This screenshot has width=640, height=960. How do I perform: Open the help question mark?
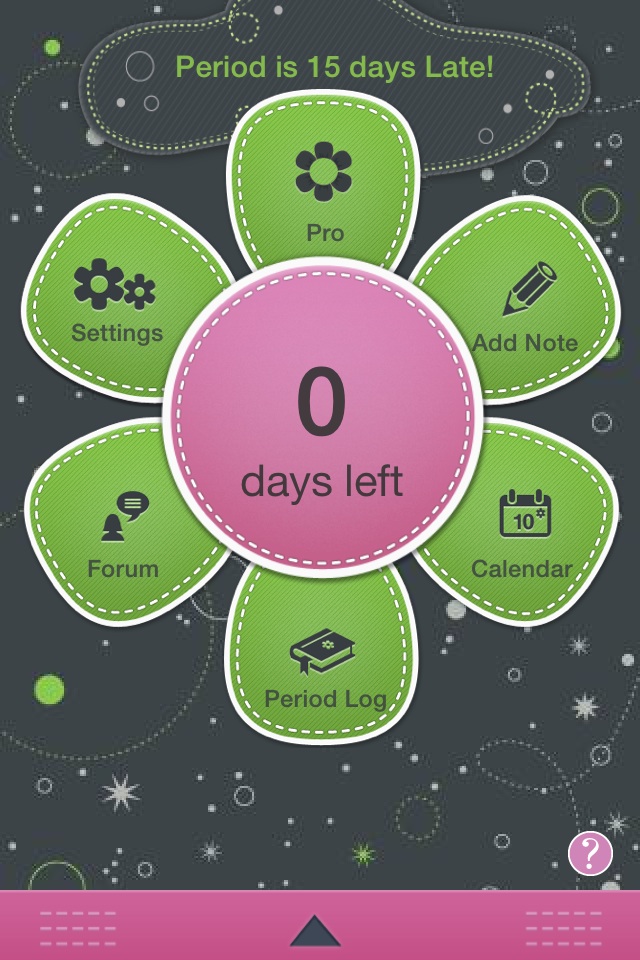590,853
